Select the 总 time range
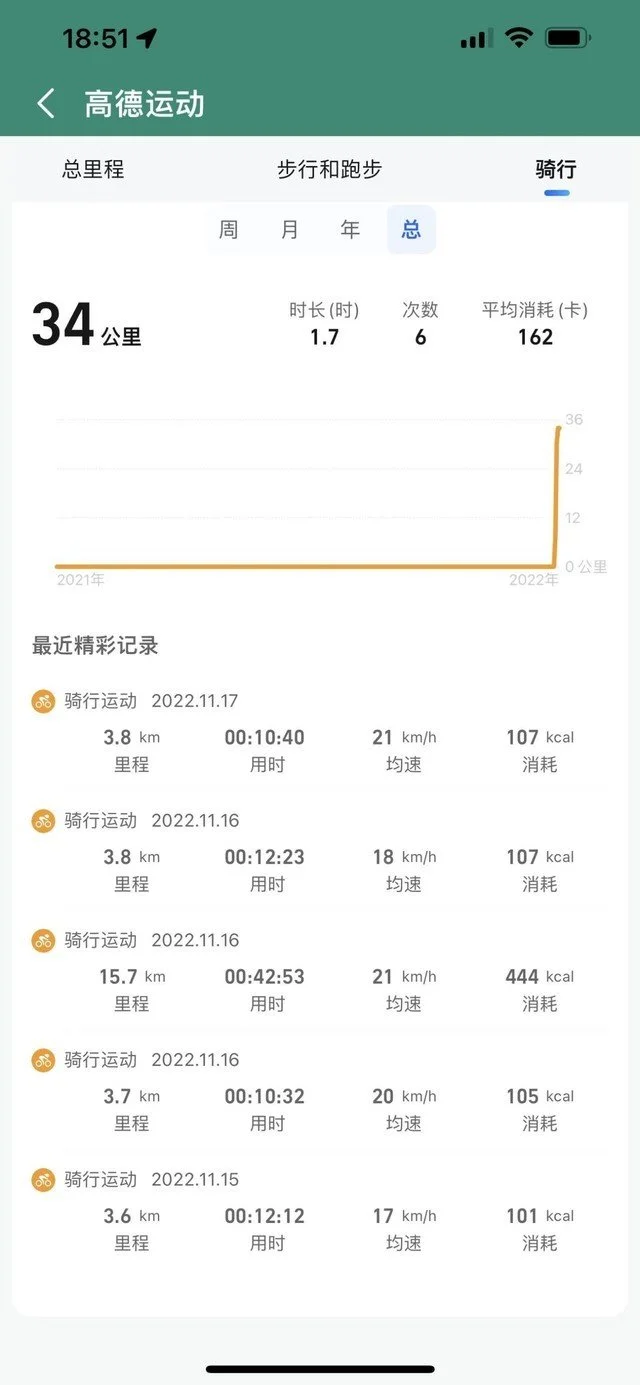Viewport: 640px width, 1385px height. (411, 230)
